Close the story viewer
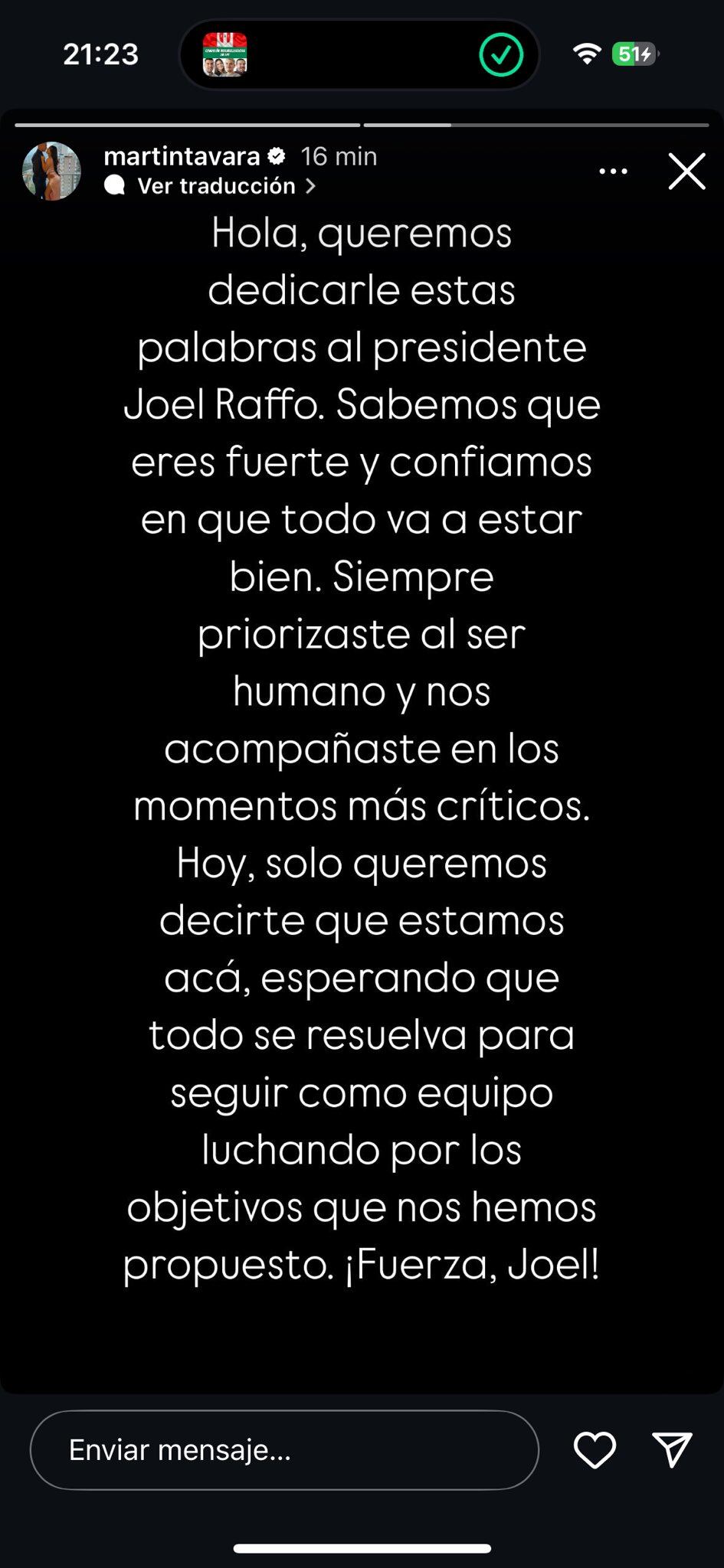 (x=686, y=171)
